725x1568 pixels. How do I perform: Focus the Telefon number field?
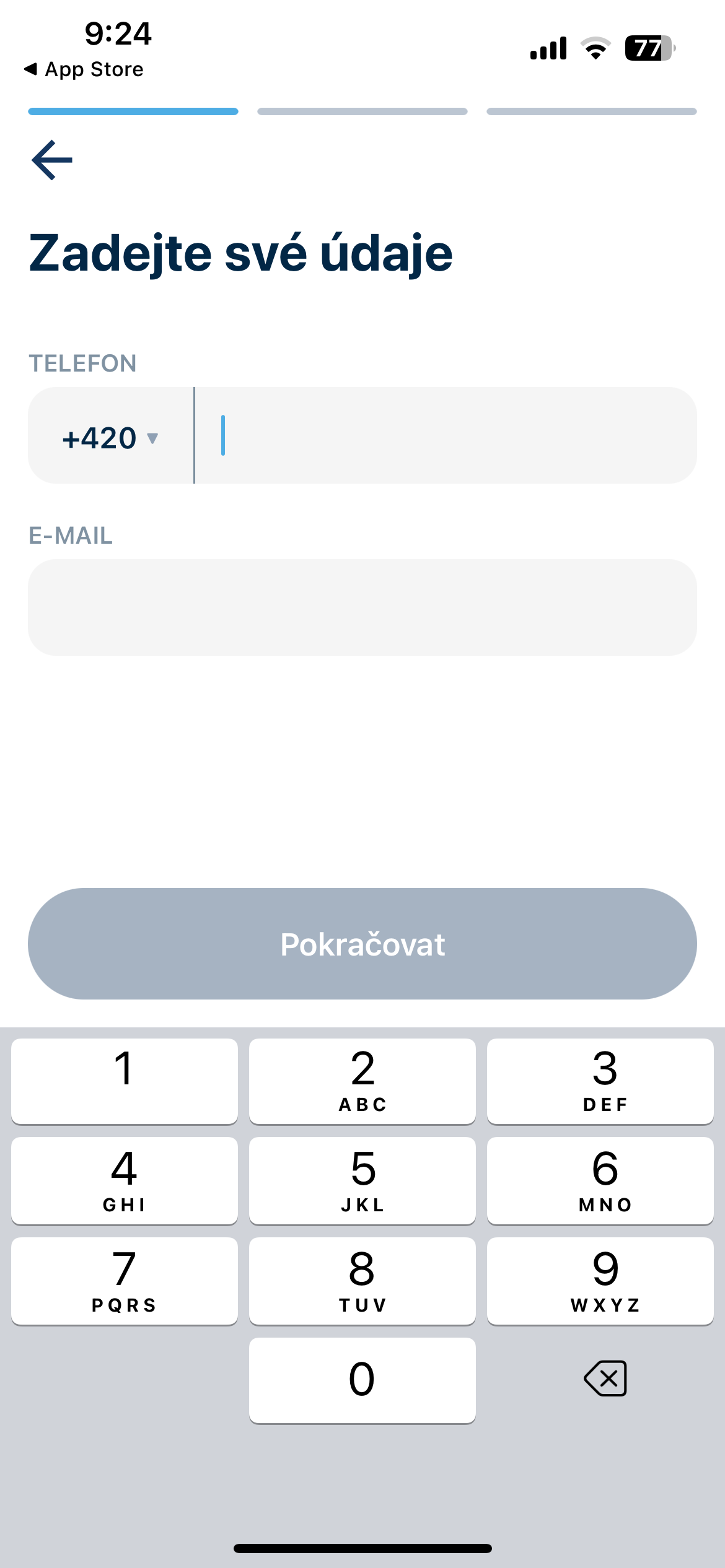(x=446, y=435)
